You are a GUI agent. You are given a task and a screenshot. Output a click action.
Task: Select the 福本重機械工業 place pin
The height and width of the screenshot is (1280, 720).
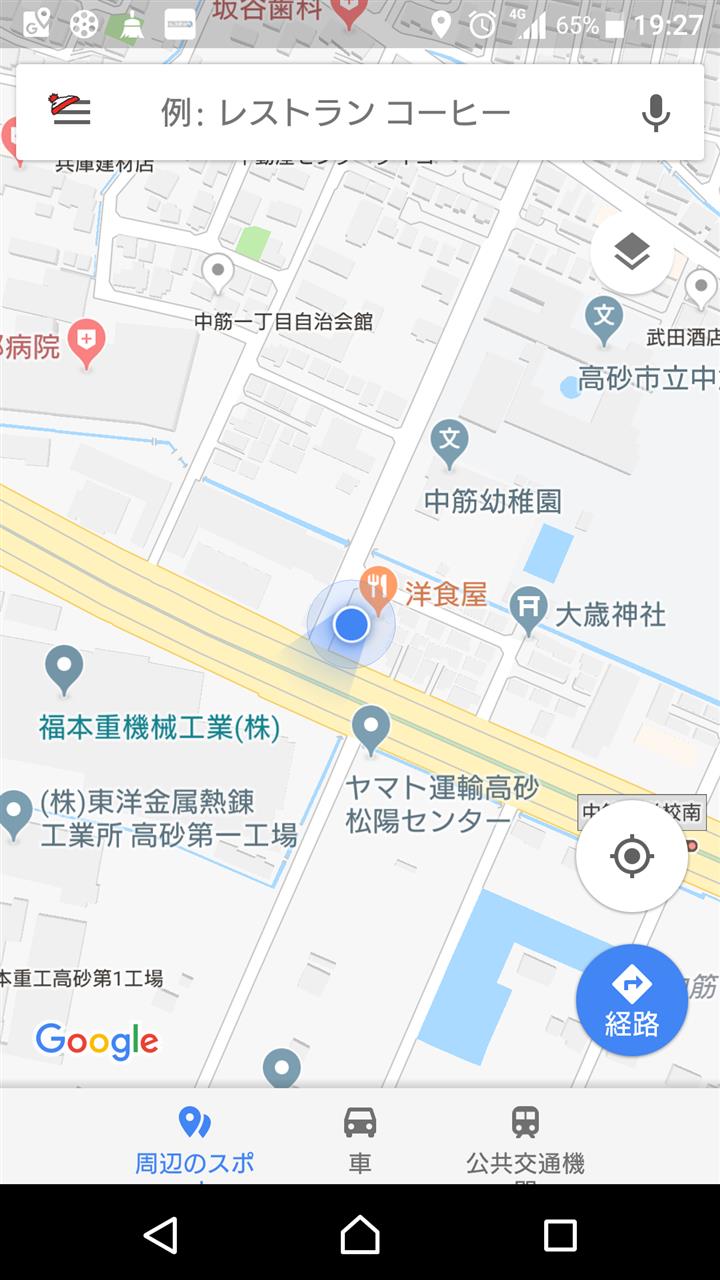click(x=65, y=665)
